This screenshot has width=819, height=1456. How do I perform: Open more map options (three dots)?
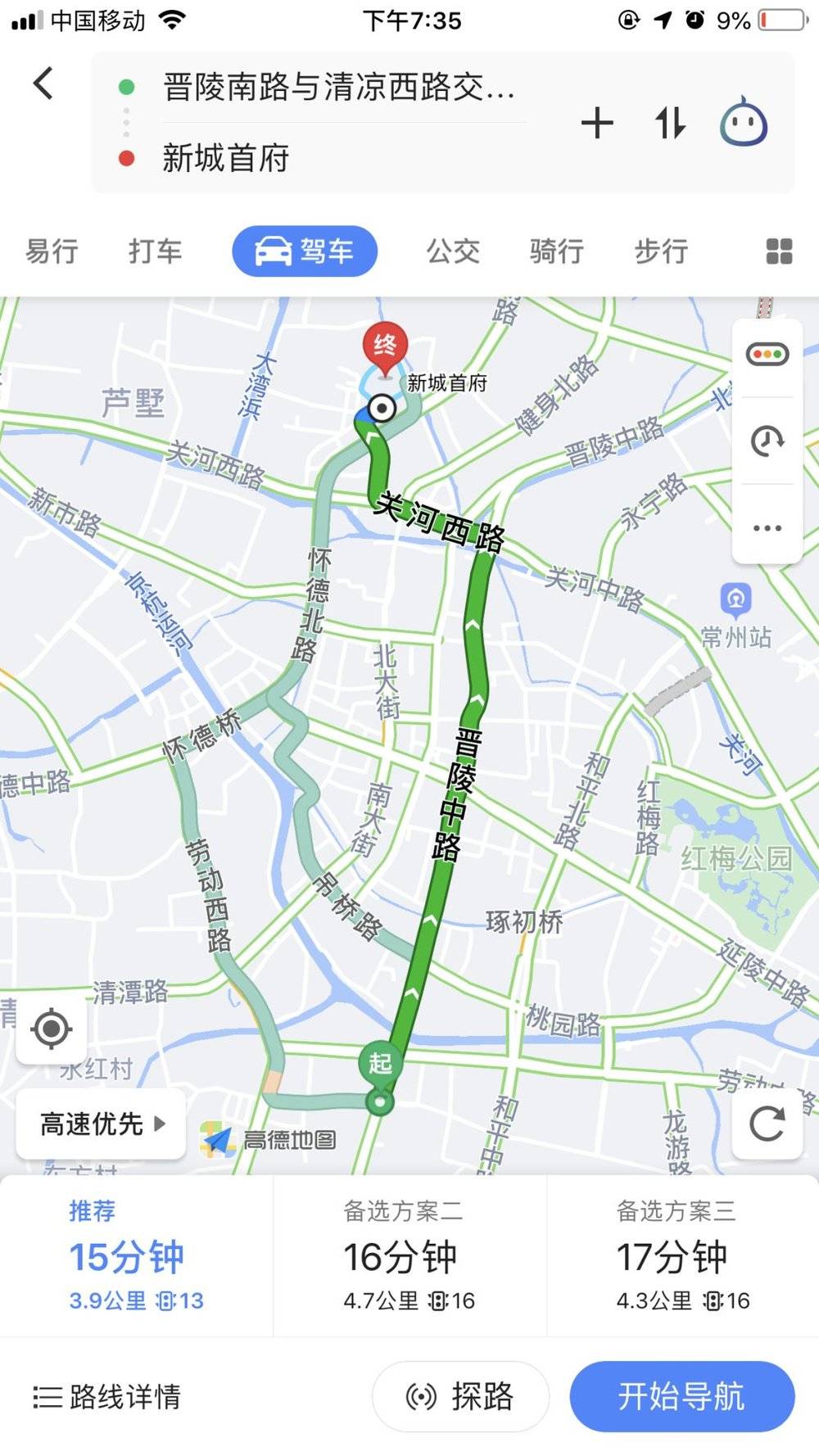(x=767, y=528)
